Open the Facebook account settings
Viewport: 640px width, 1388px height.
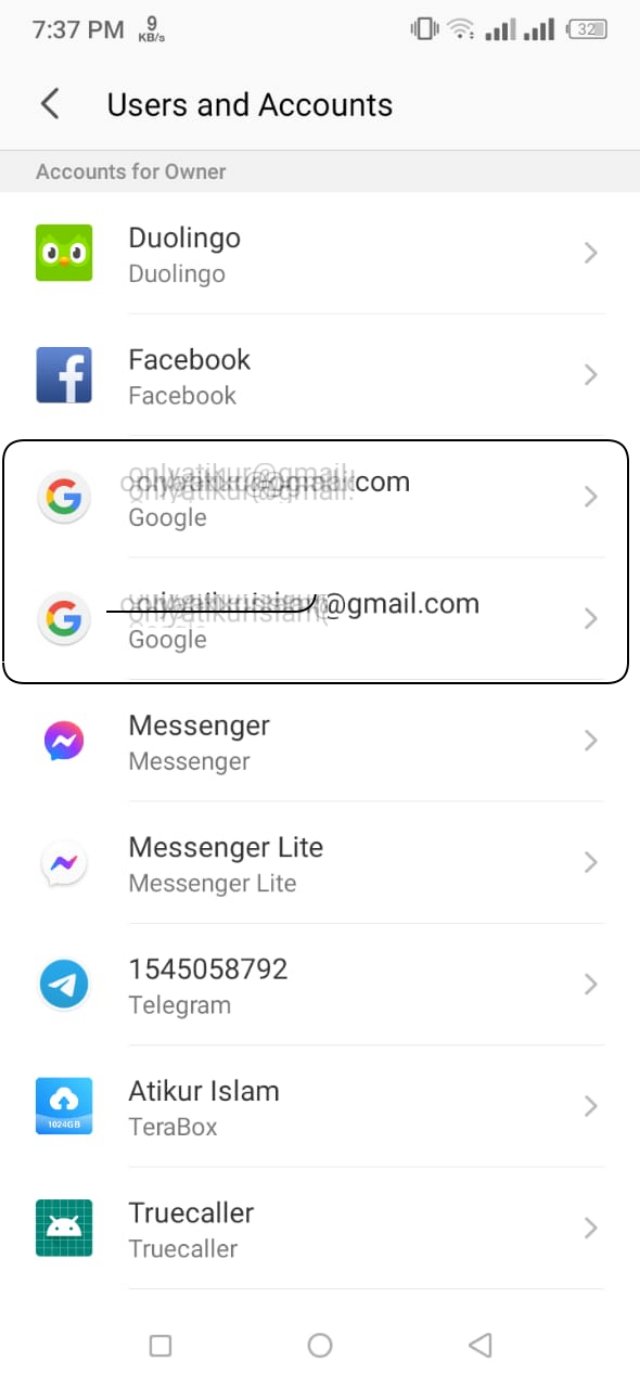tap(320, 376)
